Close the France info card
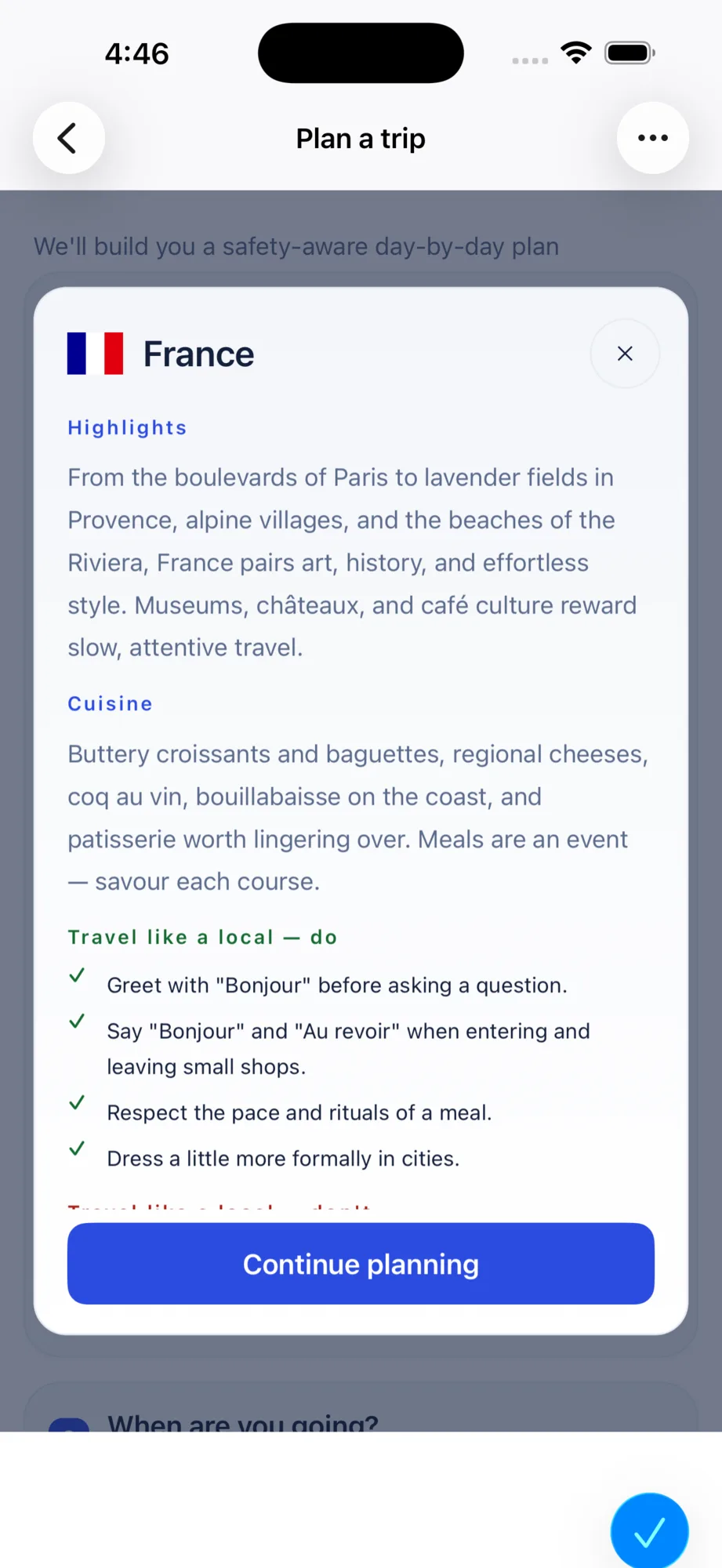 (625, 354)
